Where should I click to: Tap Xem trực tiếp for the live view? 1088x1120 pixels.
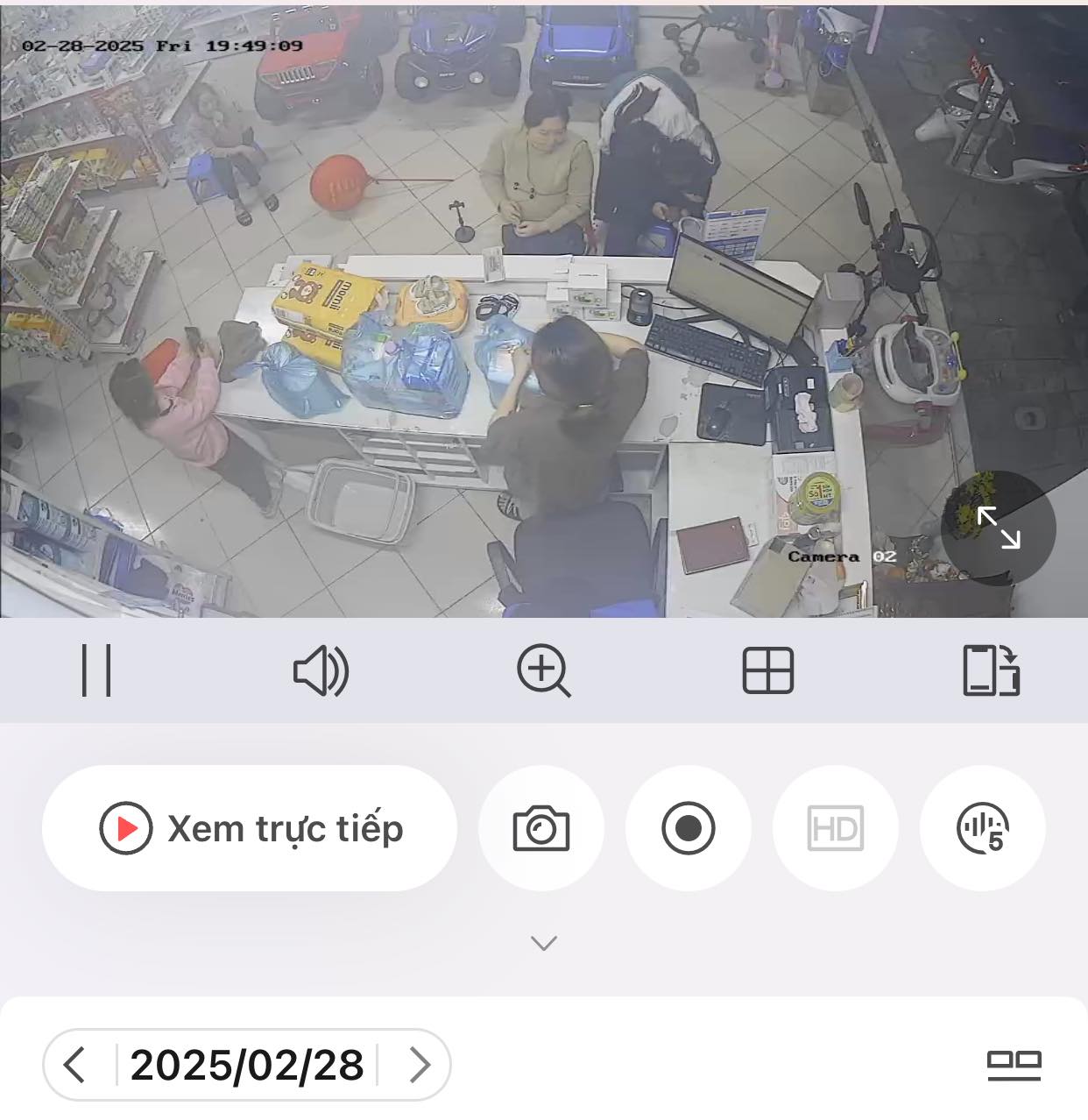point(250,828)
